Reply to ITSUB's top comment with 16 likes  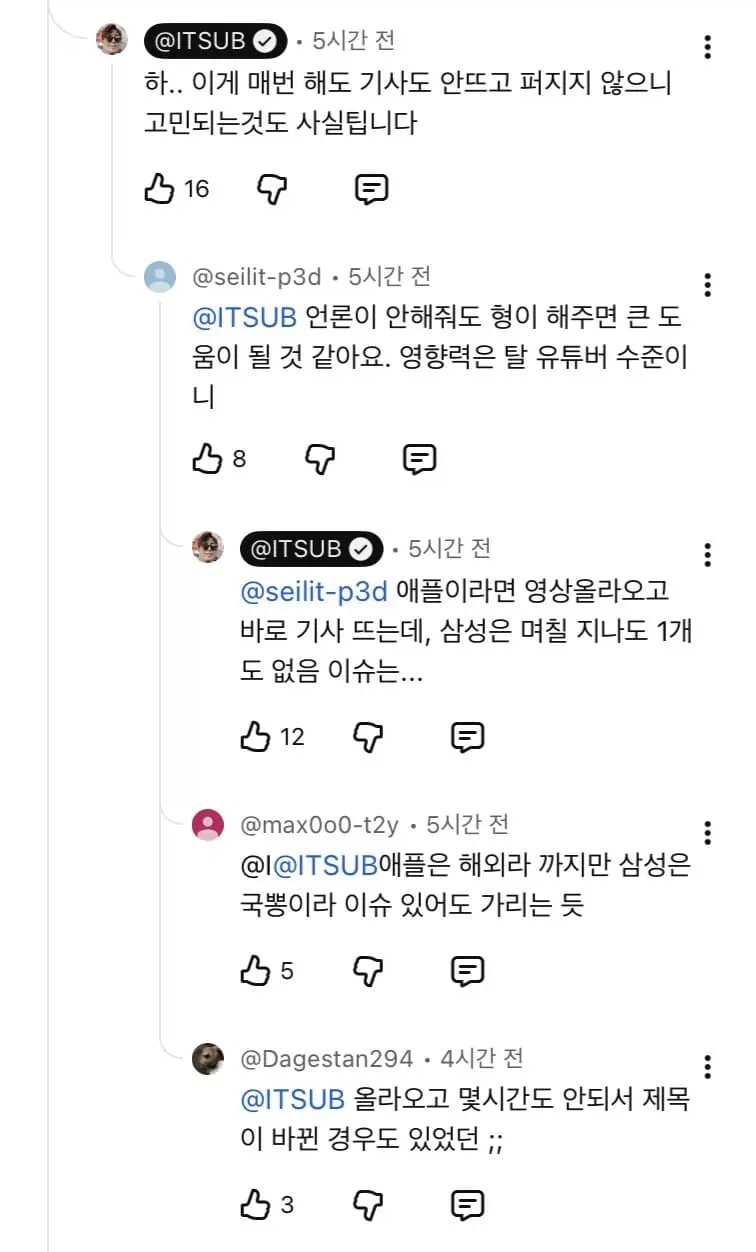(372, 189)
